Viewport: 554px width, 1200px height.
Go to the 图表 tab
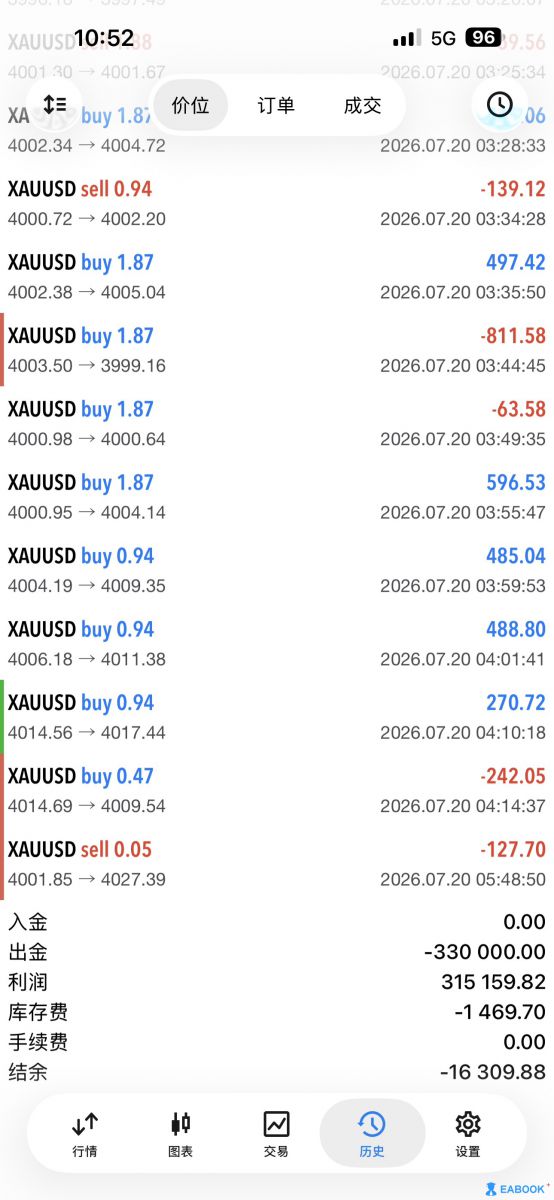(180, 1134)
